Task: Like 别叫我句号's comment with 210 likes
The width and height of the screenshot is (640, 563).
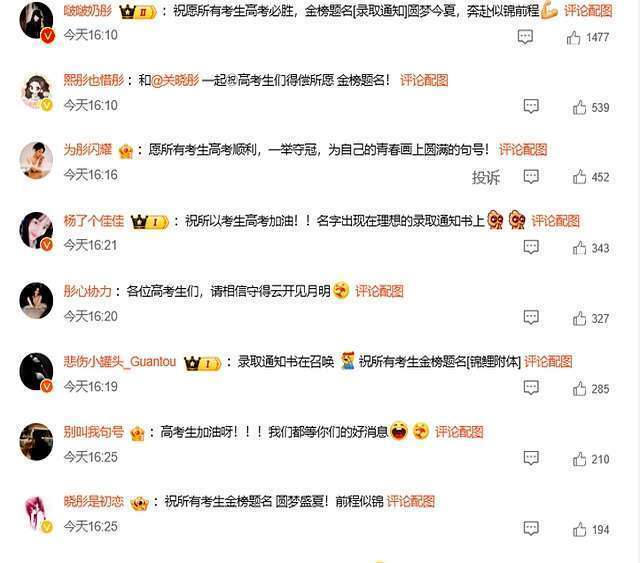Action: pos(579,459)
